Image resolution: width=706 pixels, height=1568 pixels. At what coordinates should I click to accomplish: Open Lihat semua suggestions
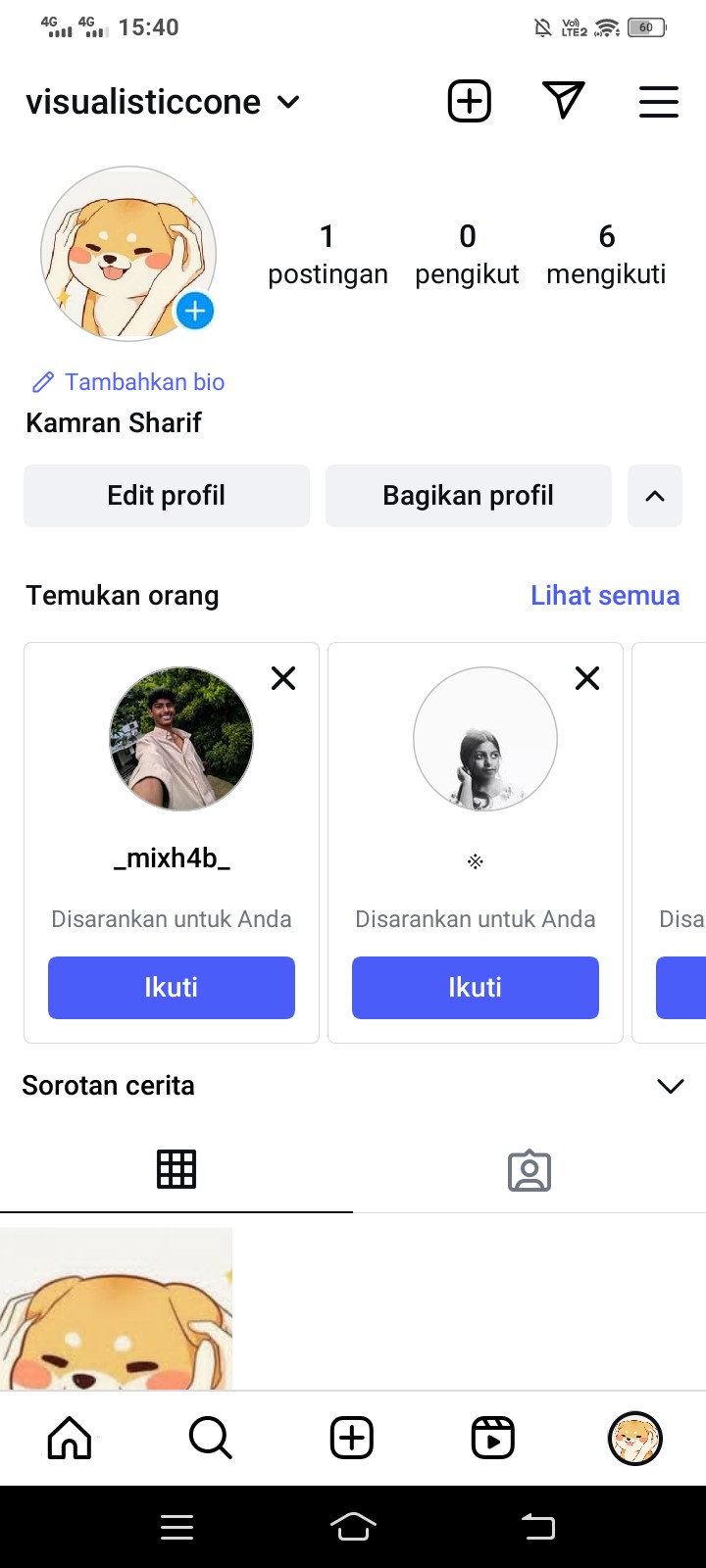[x=604, y=596]
